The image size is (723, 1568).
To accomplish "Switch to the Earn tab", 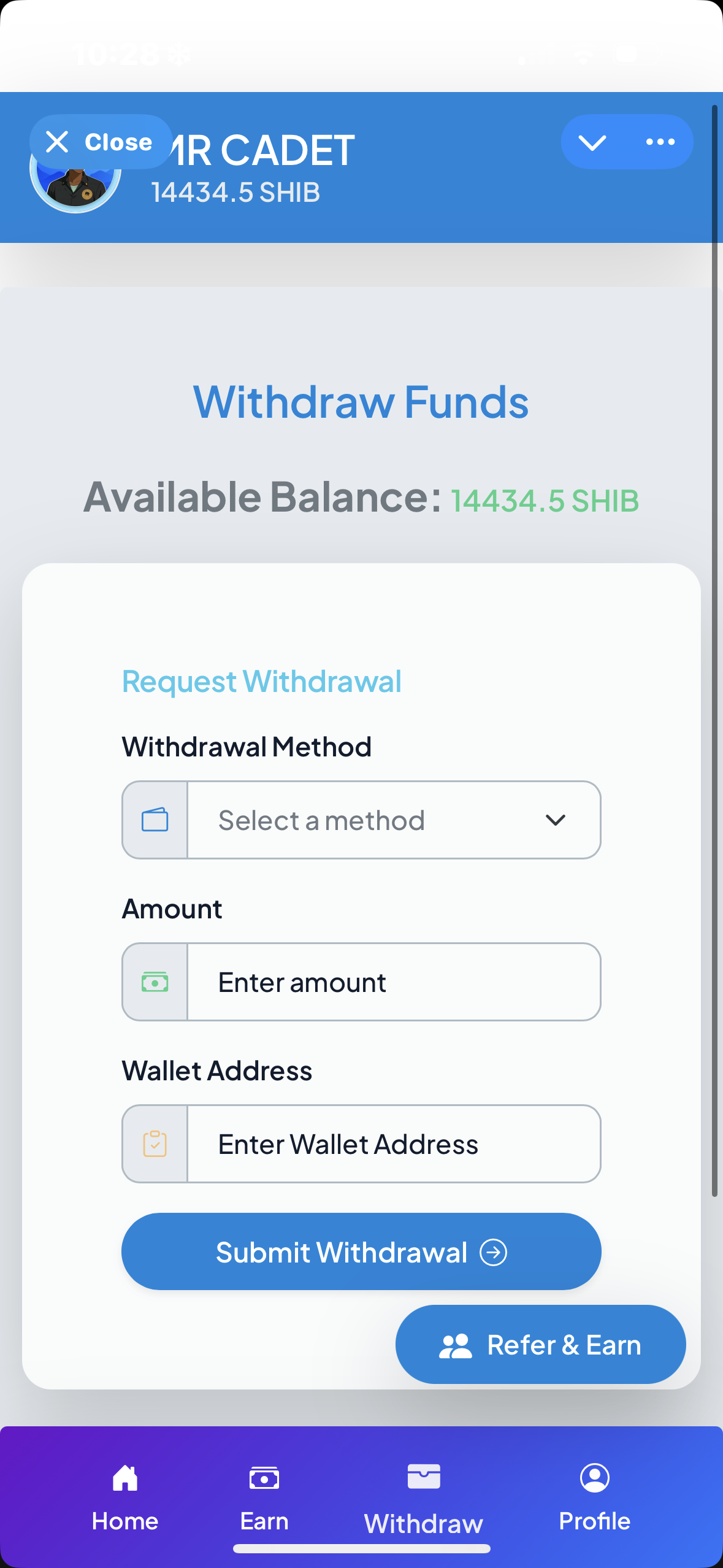I will click(264, 1497).
